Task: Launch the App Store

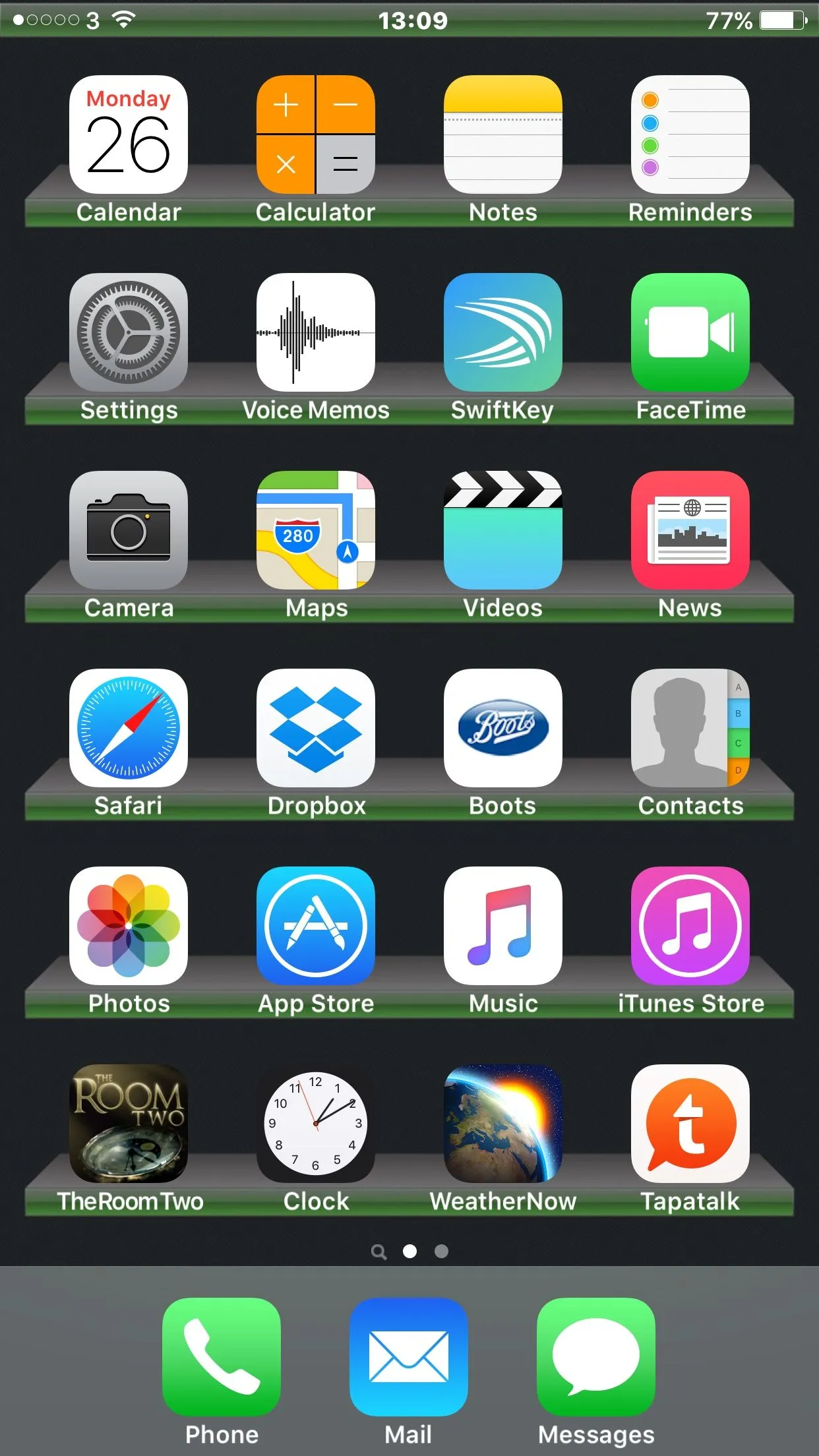Action: click(316, 926)
